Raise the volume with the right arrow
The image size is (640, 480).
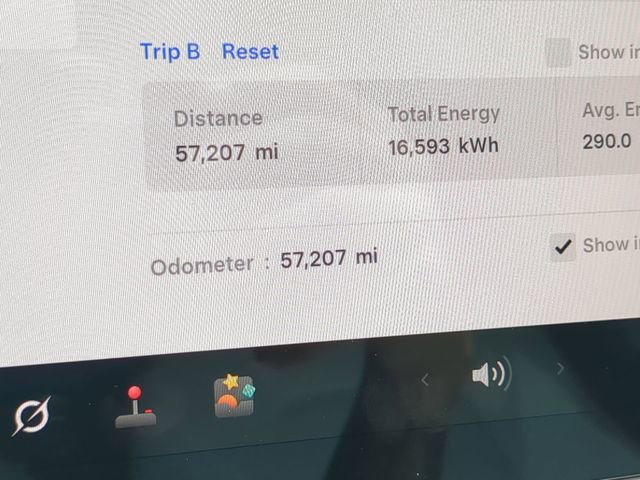tap(560, 369)
